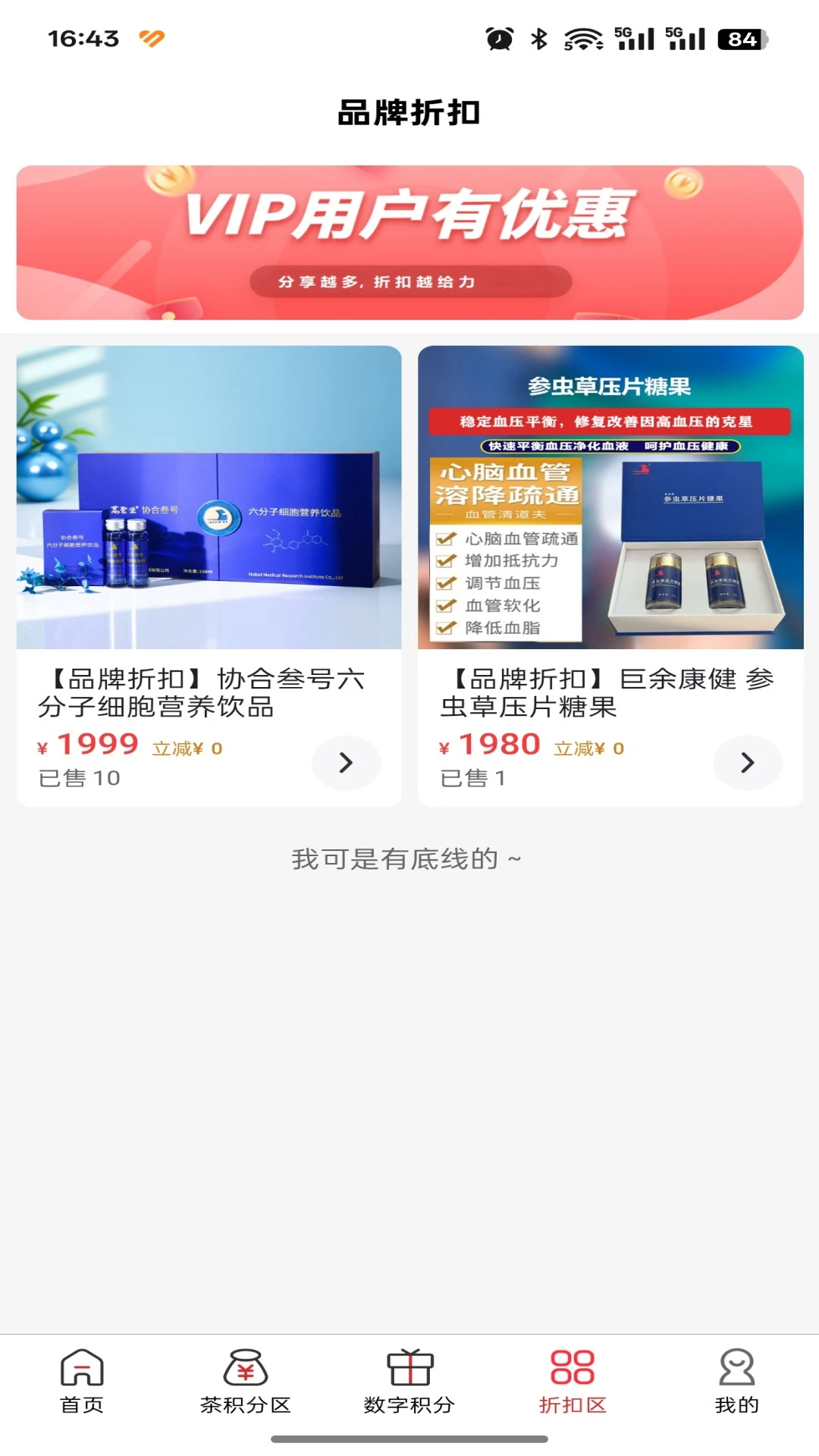The height and width of the screenshot is (1456, 819).
Task: Tap the 心脑血管疏通 checkmark item
Action: [x=507, y=540]
